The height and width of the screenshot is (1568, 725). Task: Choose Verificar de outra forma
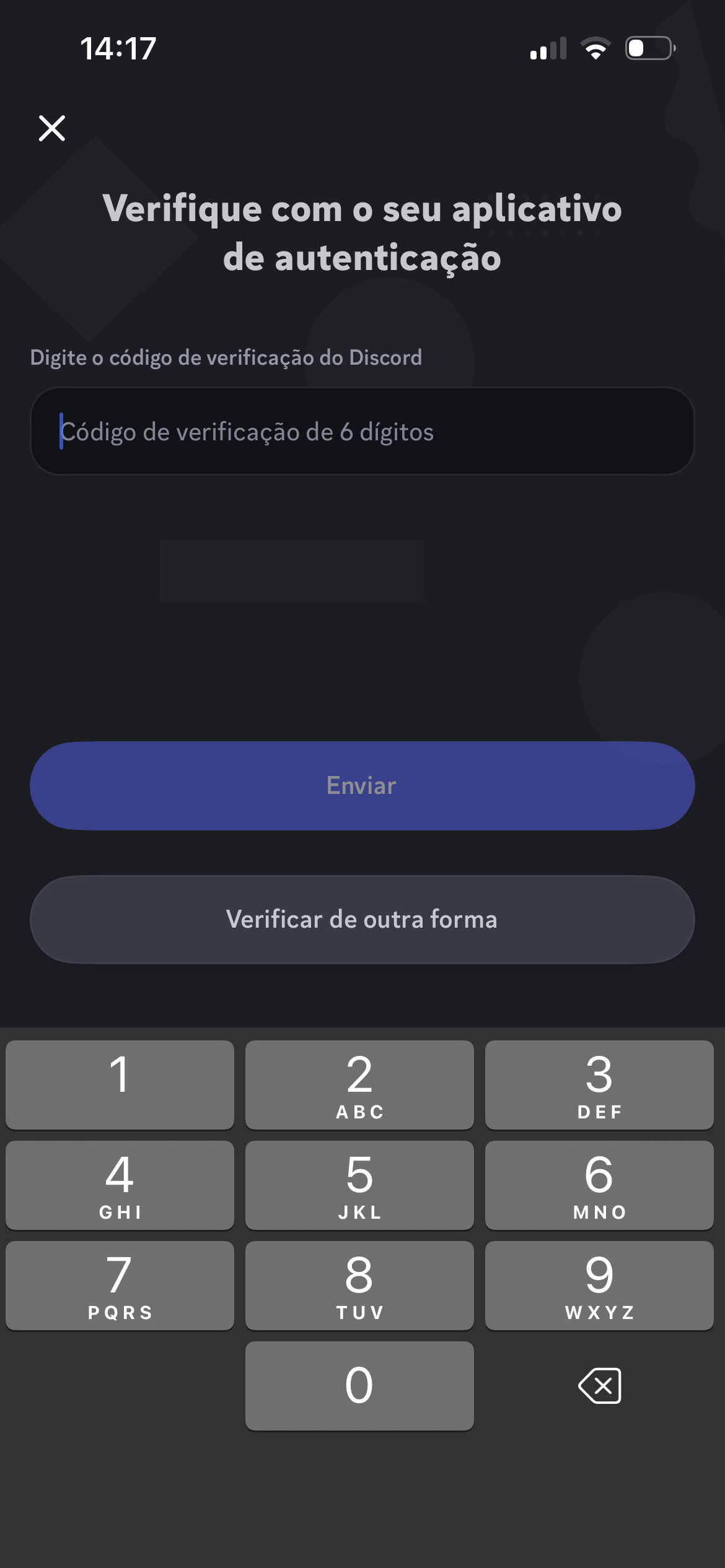[x=362, y=919]
